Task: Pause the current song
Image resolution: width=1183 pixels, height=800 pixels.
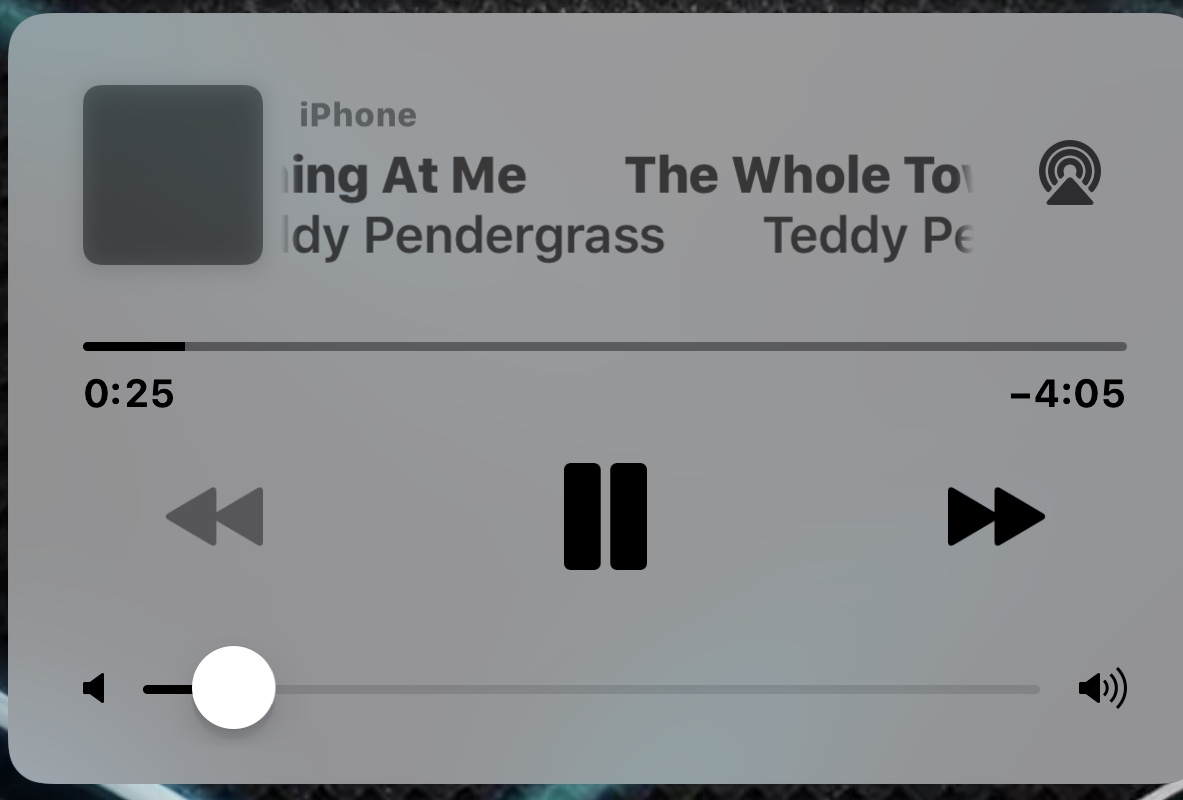Action: [x=605, y=516]
